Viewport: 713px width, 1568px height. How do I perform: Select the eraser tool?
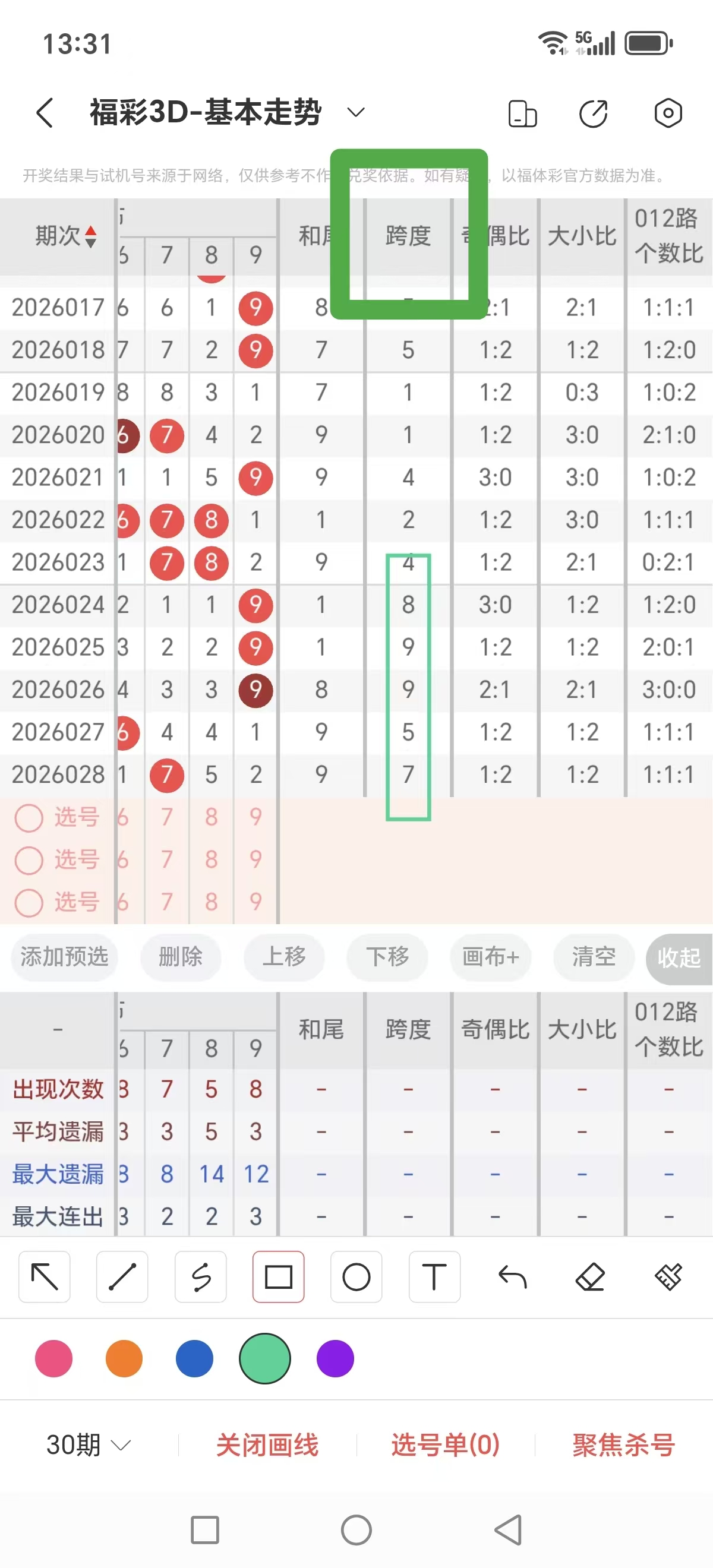point(590,1277)
